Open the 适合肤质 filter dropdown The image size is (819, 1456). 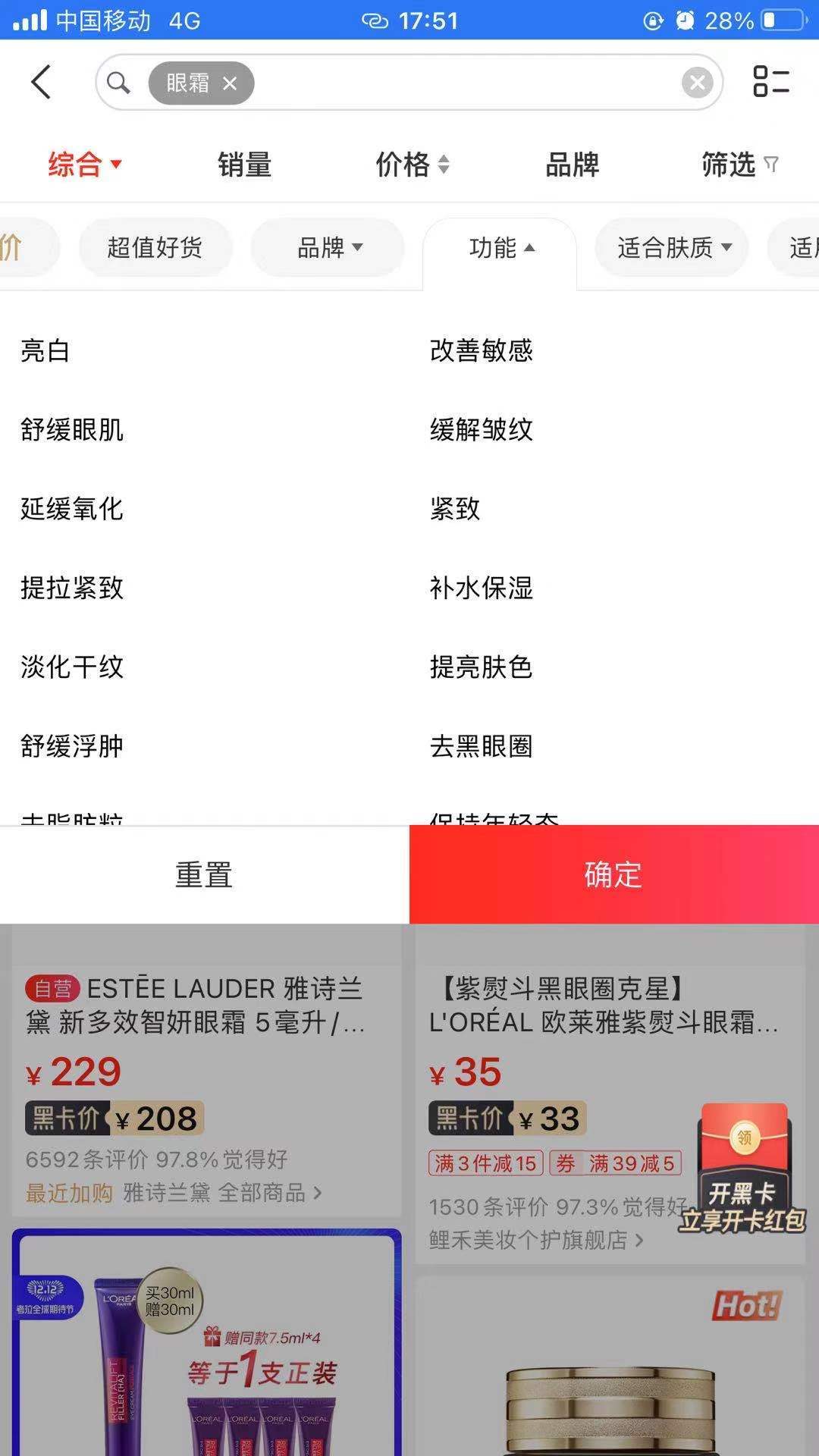tap(670, 247)
